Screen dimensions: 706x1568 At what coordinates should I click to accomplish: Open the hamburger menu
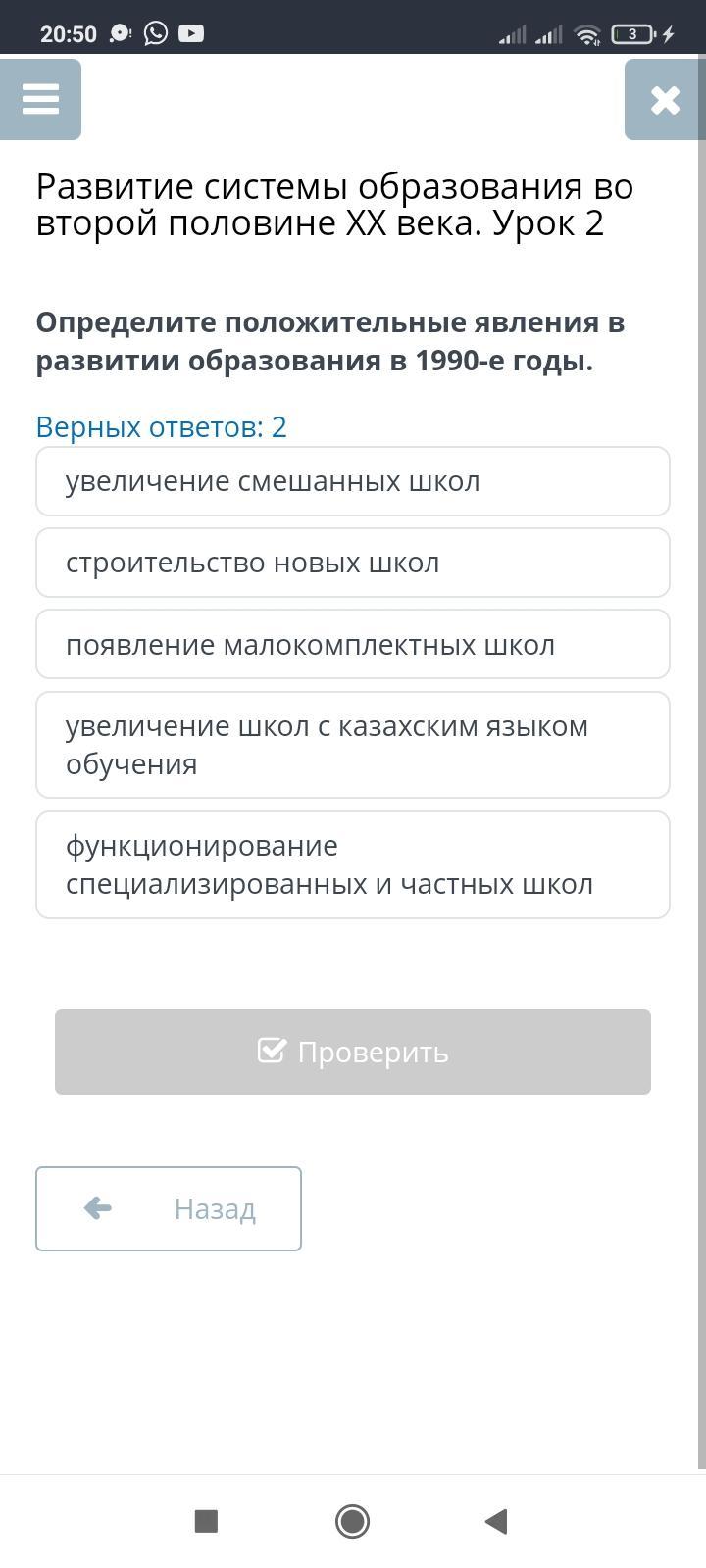[x=40, y=99]
